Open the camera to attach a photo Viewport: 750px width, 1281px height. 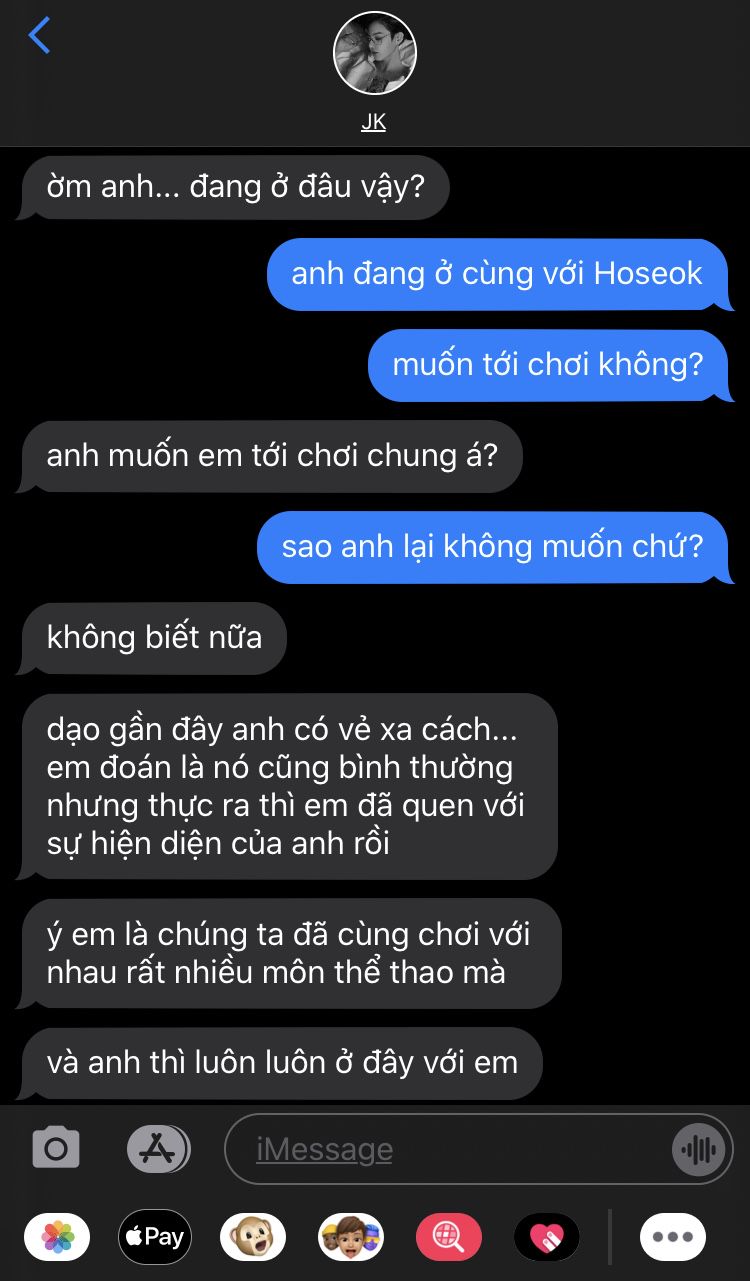56,1148
